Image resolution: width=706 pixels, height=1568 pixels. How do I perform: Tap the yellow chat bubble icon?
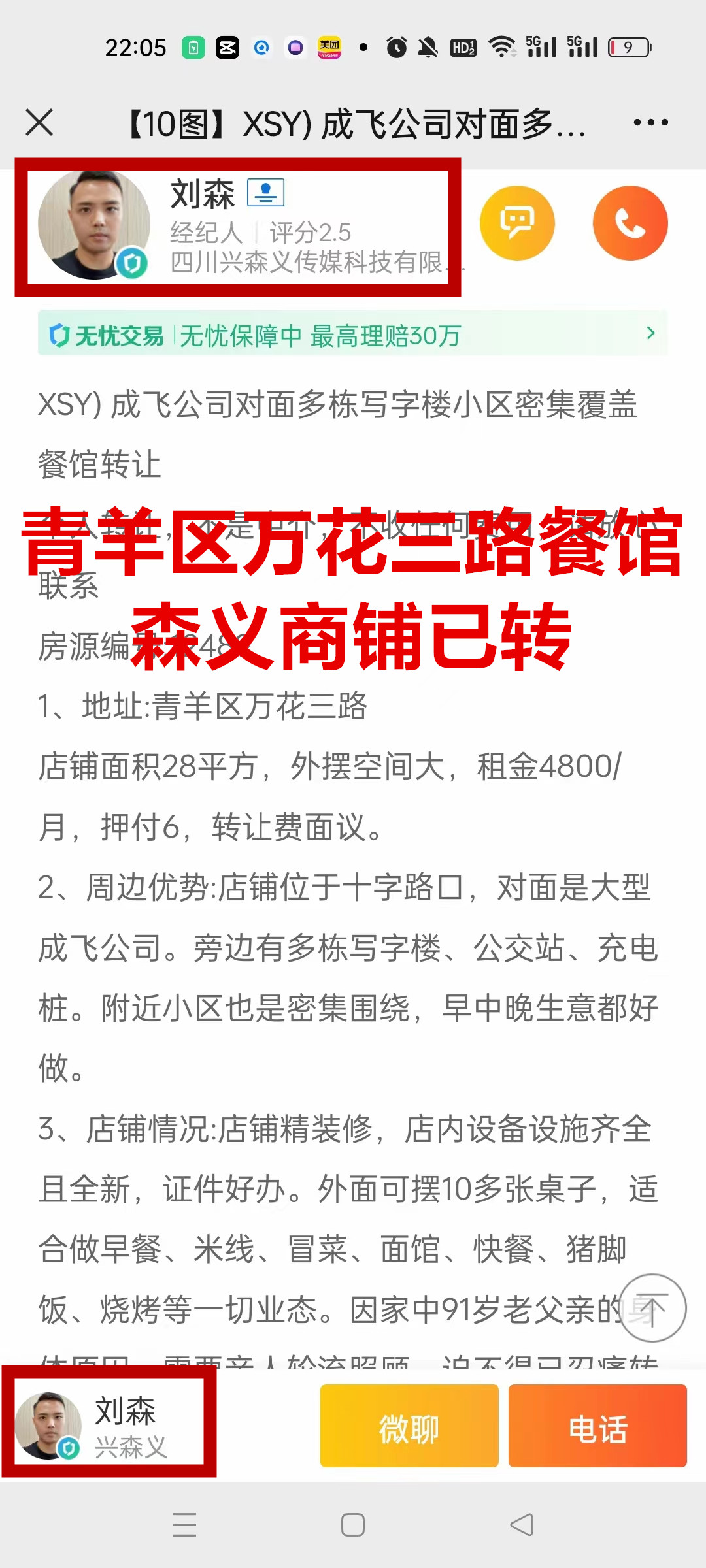click(x=517, y=223)
